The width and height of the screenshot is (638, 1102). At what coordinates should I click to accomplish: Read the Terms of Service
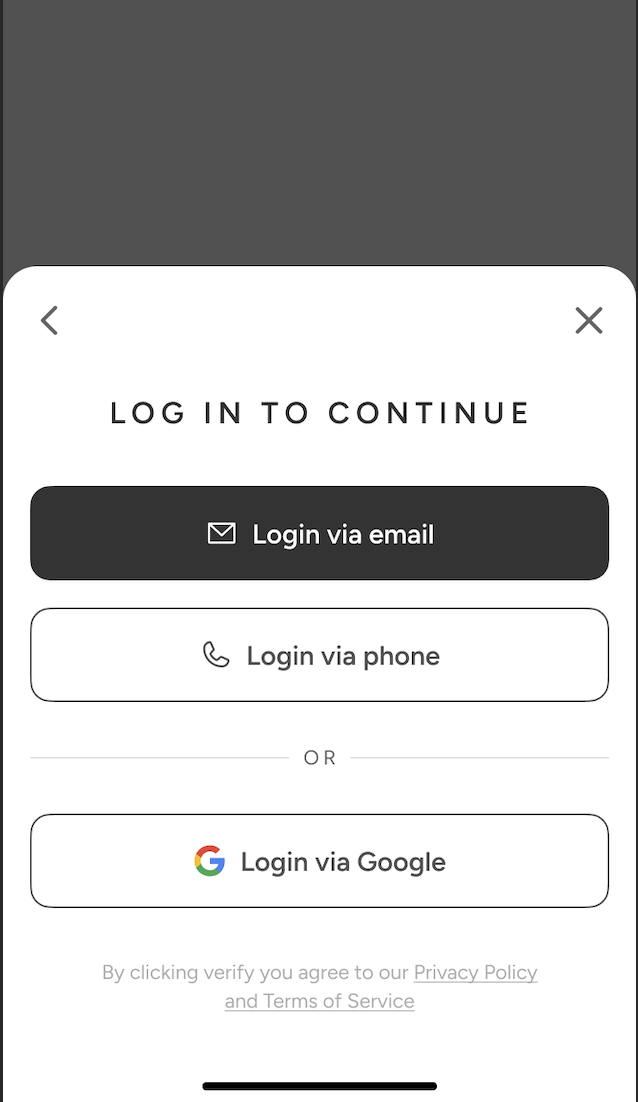[x=338, y=1001]
